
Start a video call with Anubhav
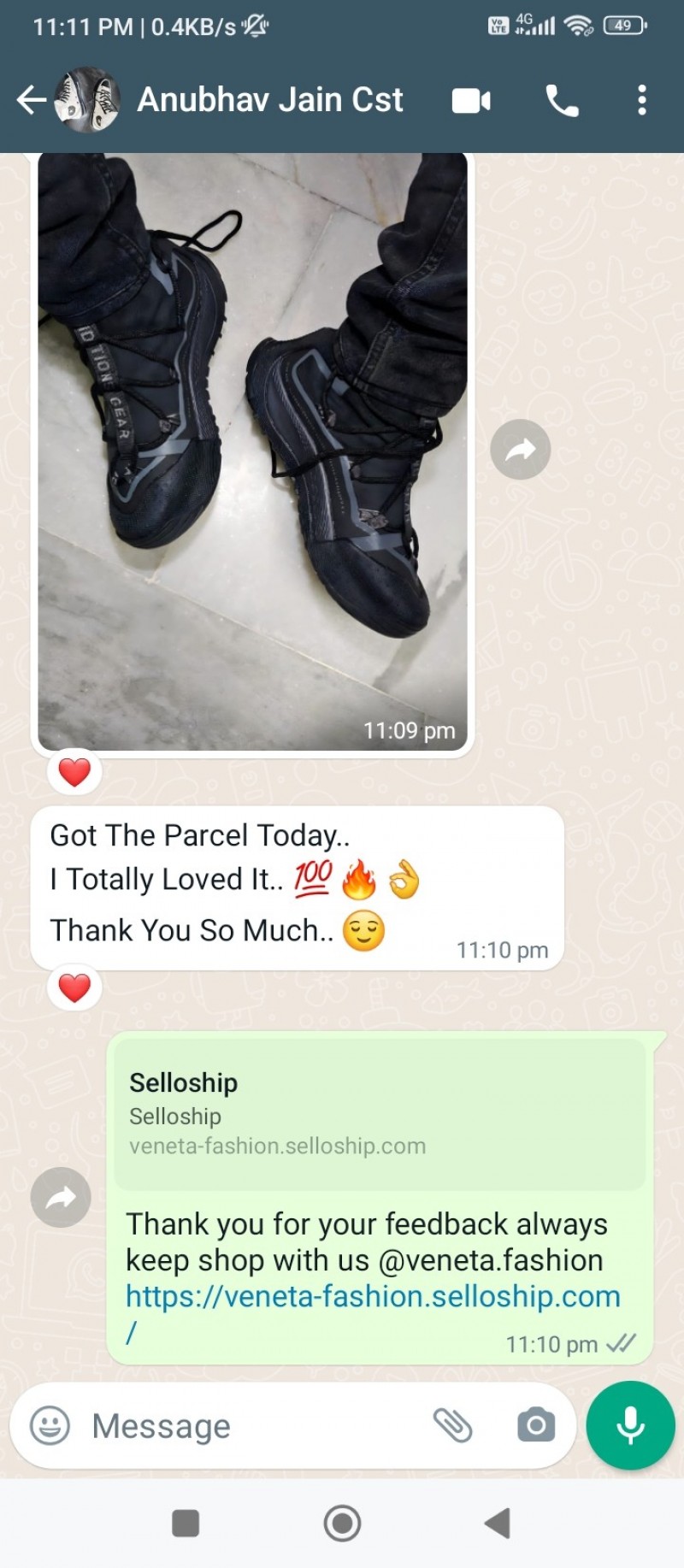pos(471,101)
